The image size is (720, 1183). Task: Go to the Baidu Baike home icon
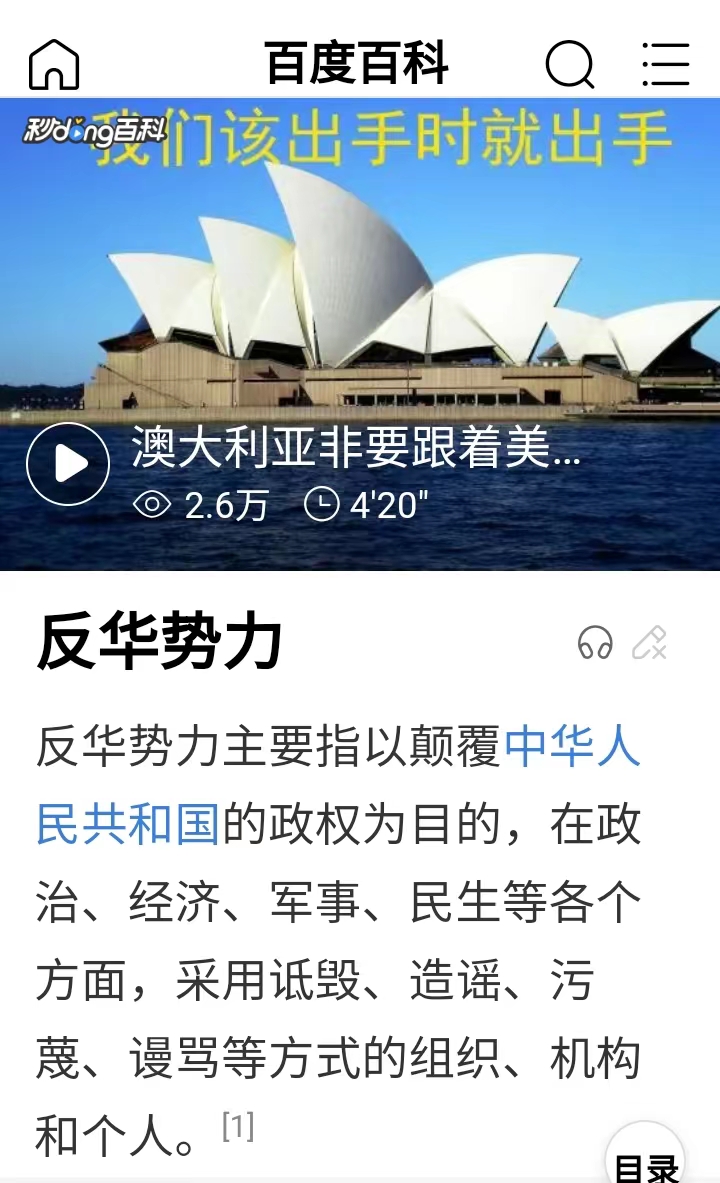pyautogui.click(x=54, y=64)
